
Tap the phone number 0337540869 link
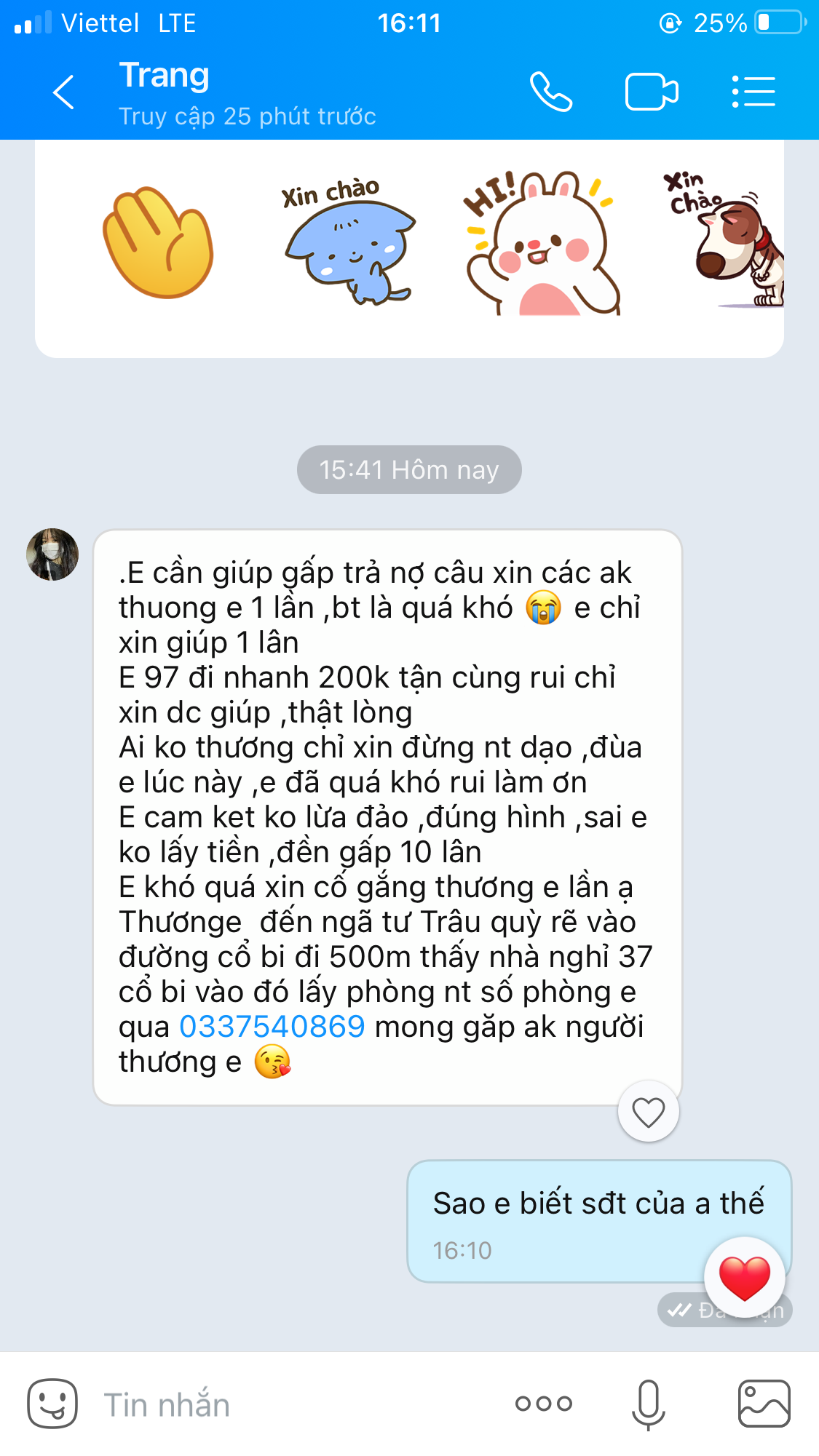click(272, 1027)
